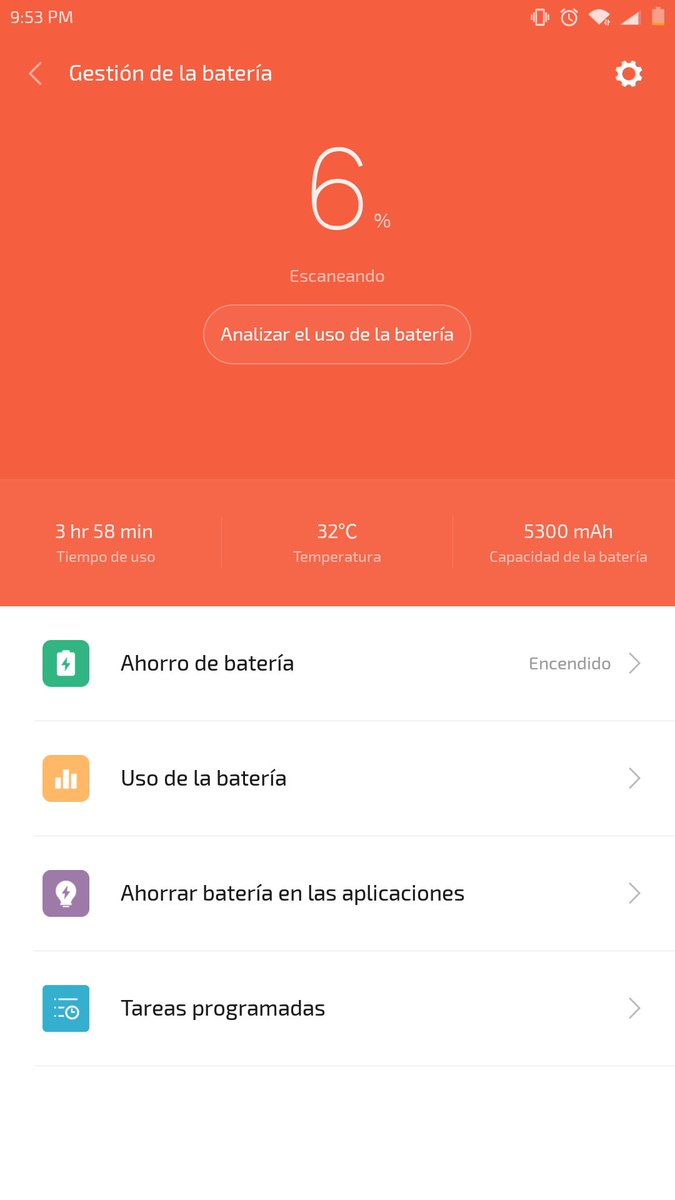Open the Ahorro de batería row
The height and width of the screenshot is (1200, 675).
337,663
